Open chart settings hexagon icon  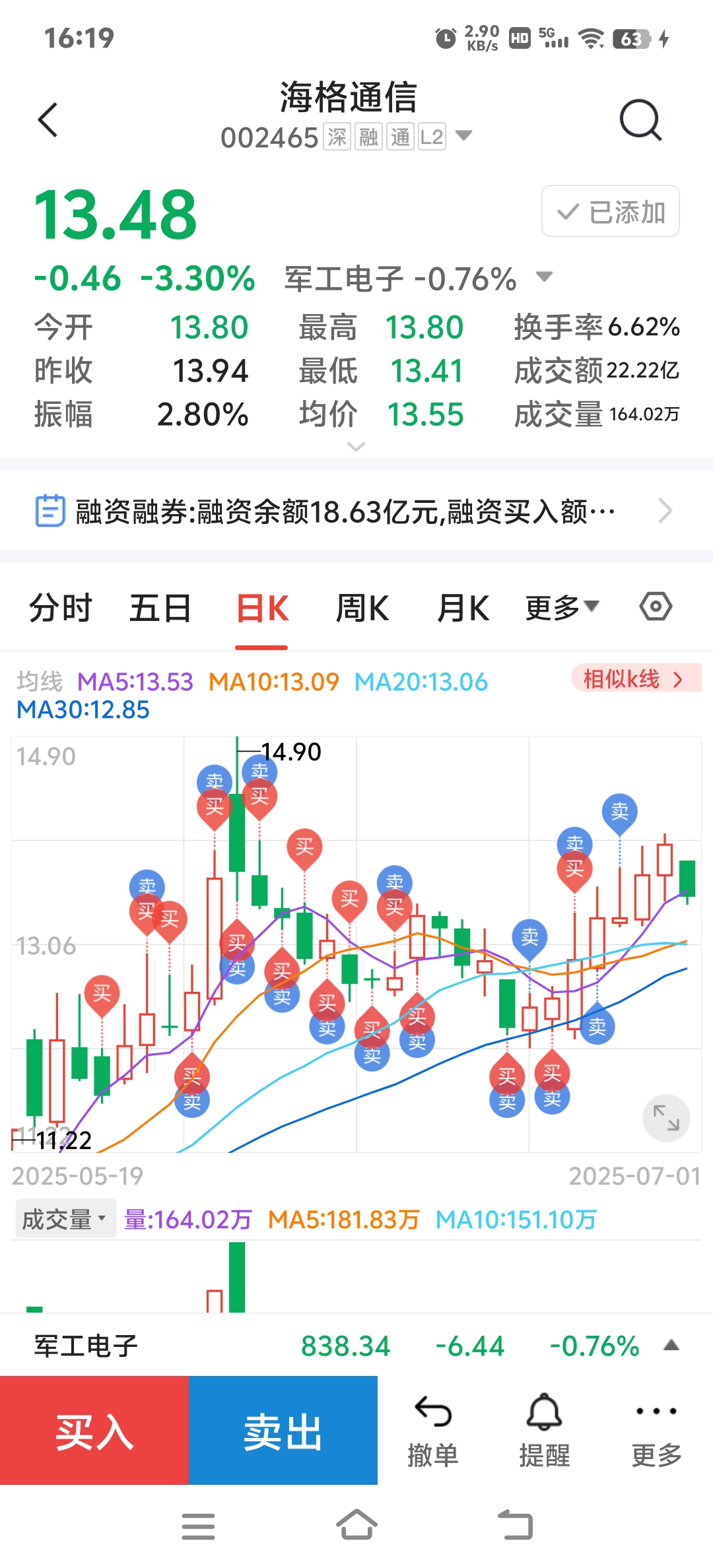pos(656,606)
